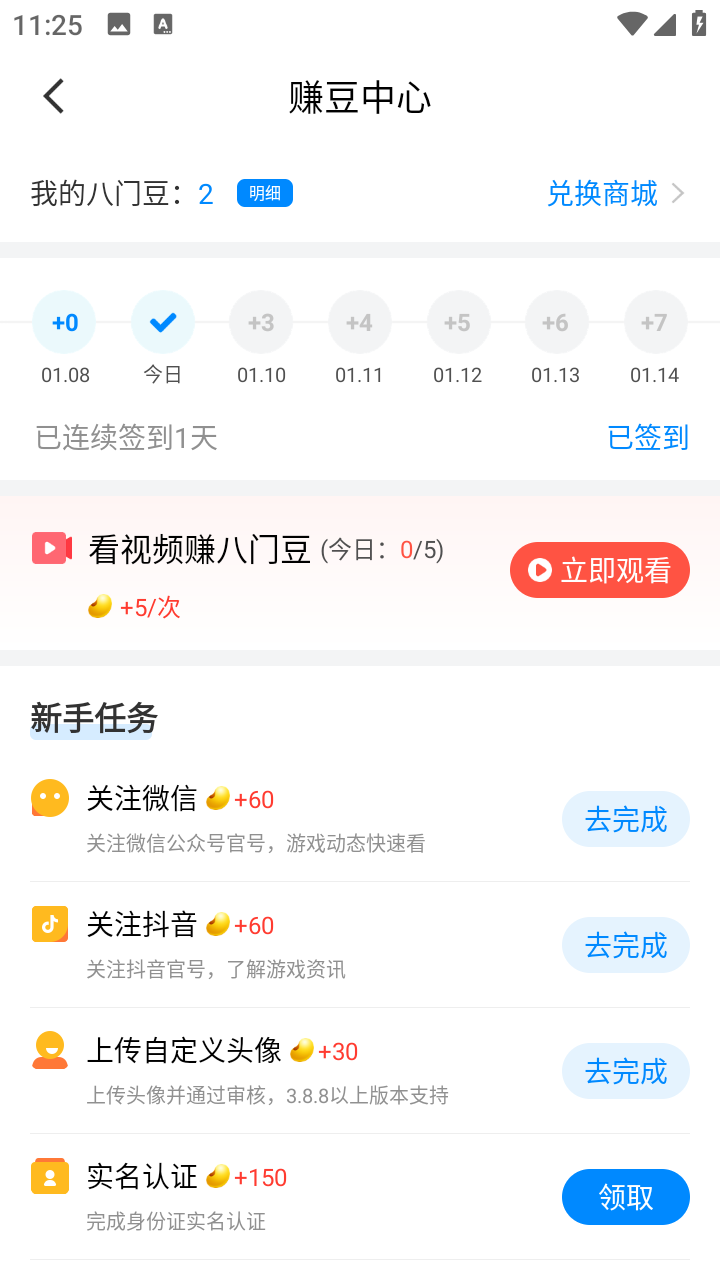This screenshot has width=720, height=1280.
Task: Open the 明细 details badge
Action: click(263, 193)
